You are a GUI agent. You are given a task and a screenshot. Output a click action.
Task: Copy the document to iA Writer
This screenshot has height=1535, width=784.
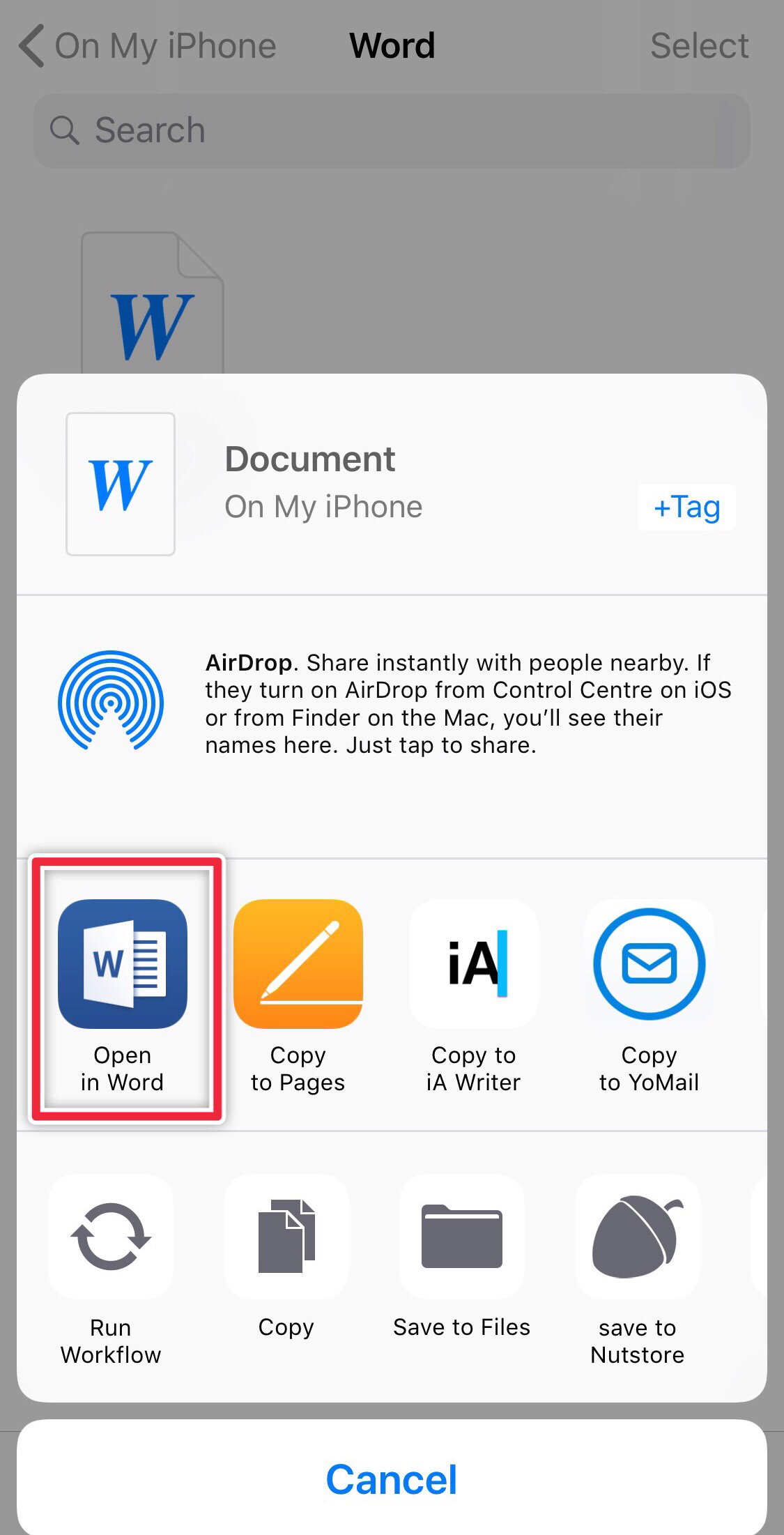click(x=473, y=965)
